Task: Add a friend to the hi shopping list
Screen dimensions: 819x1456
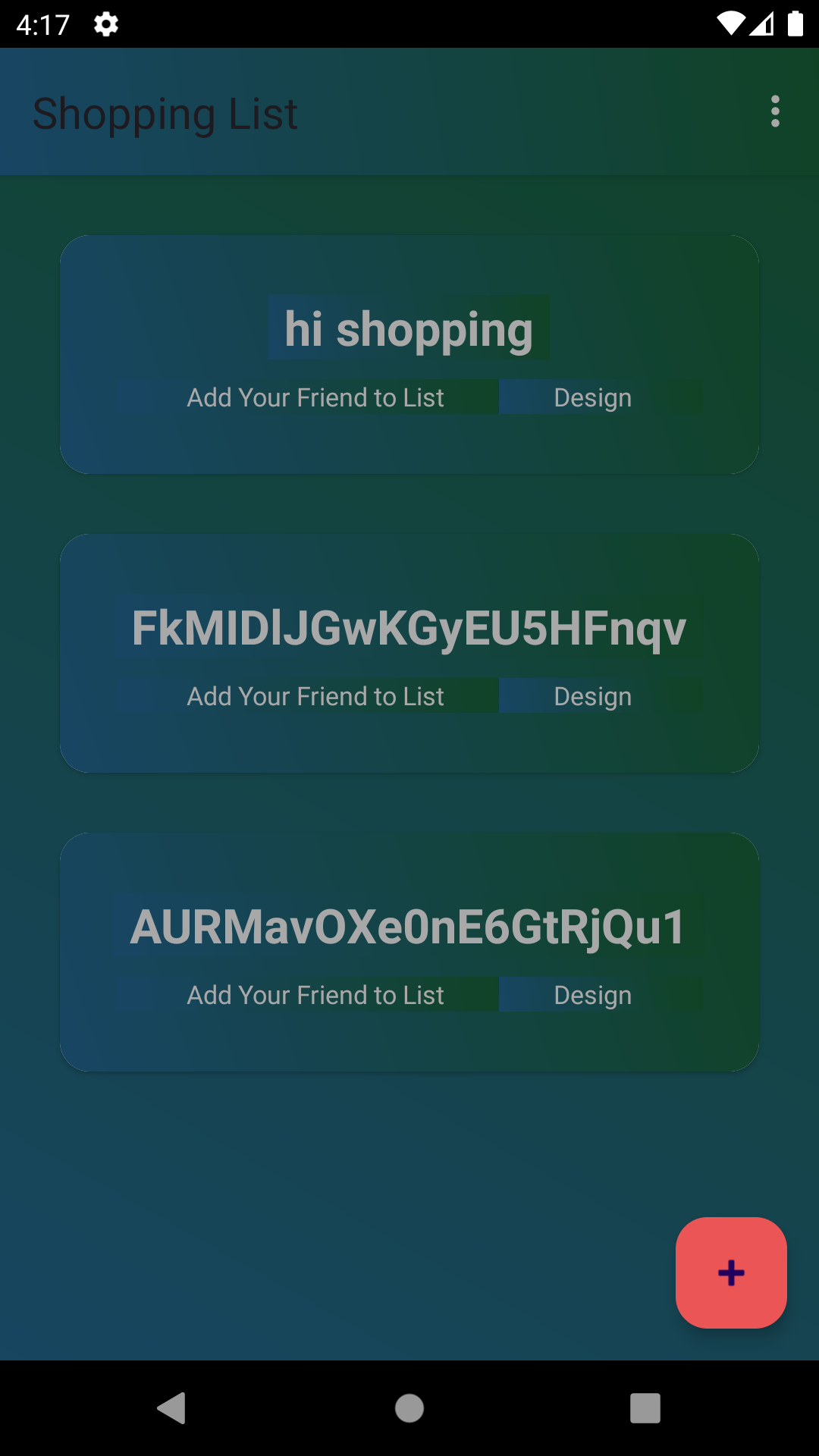Action: [315, 397]
